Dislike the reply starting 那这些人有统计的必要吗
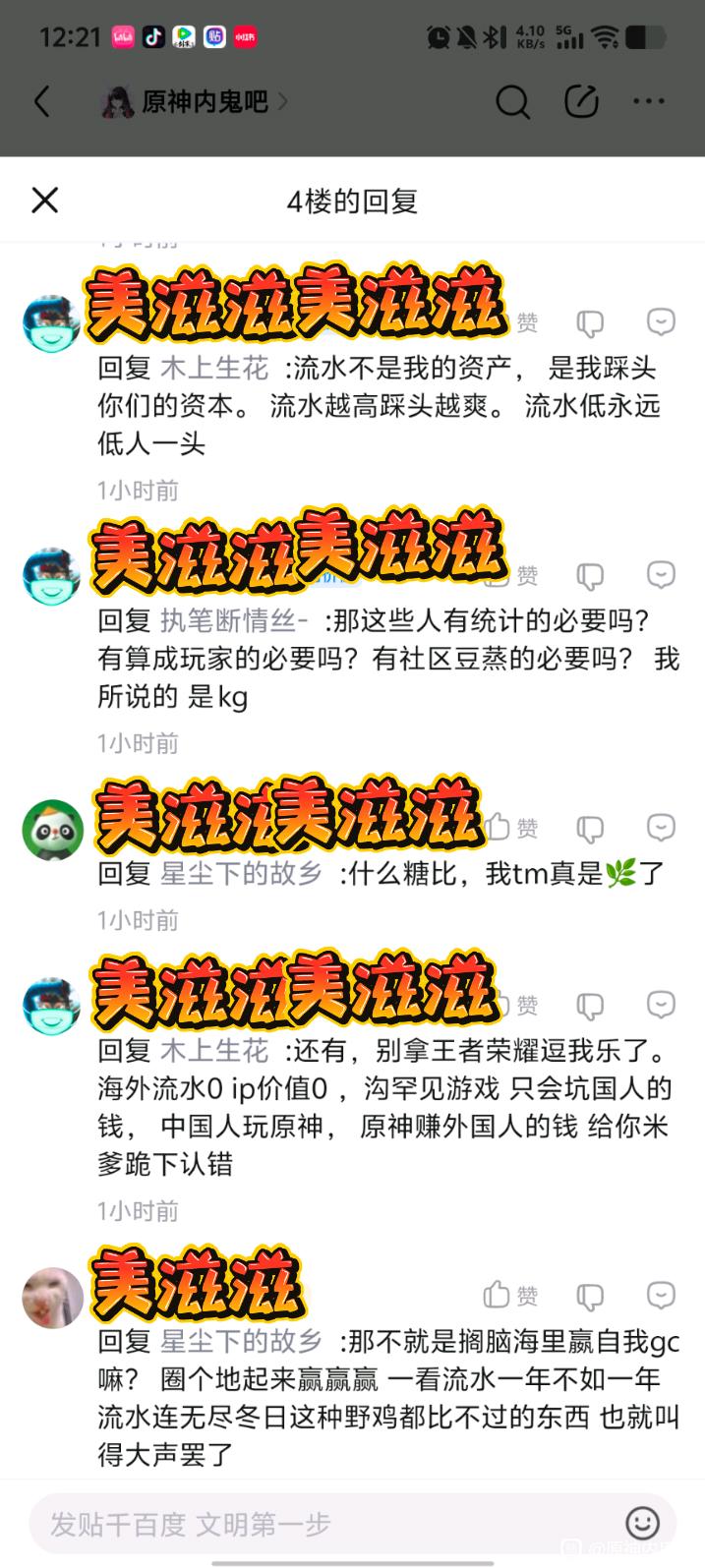705x1568 pixels. [589, 576]
